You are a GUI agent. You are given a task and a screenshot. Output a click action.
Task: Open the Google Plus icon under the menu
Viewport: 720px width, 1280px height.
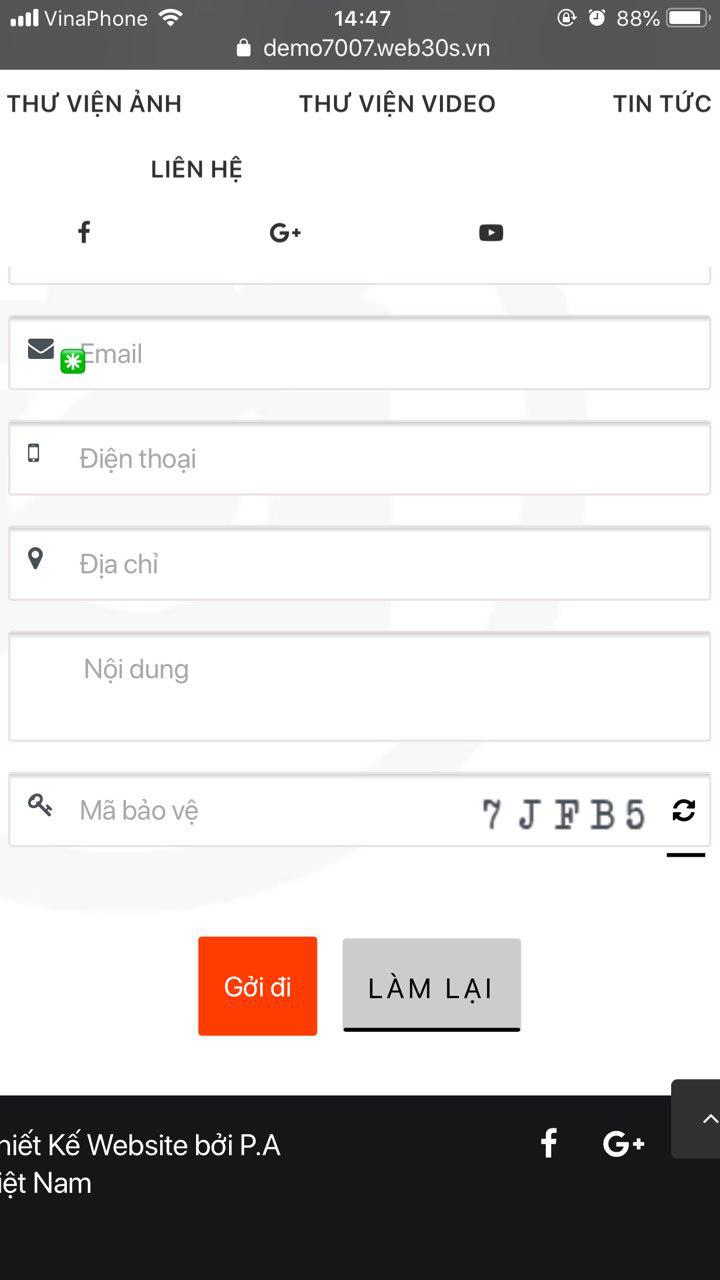tap(285, 233)
